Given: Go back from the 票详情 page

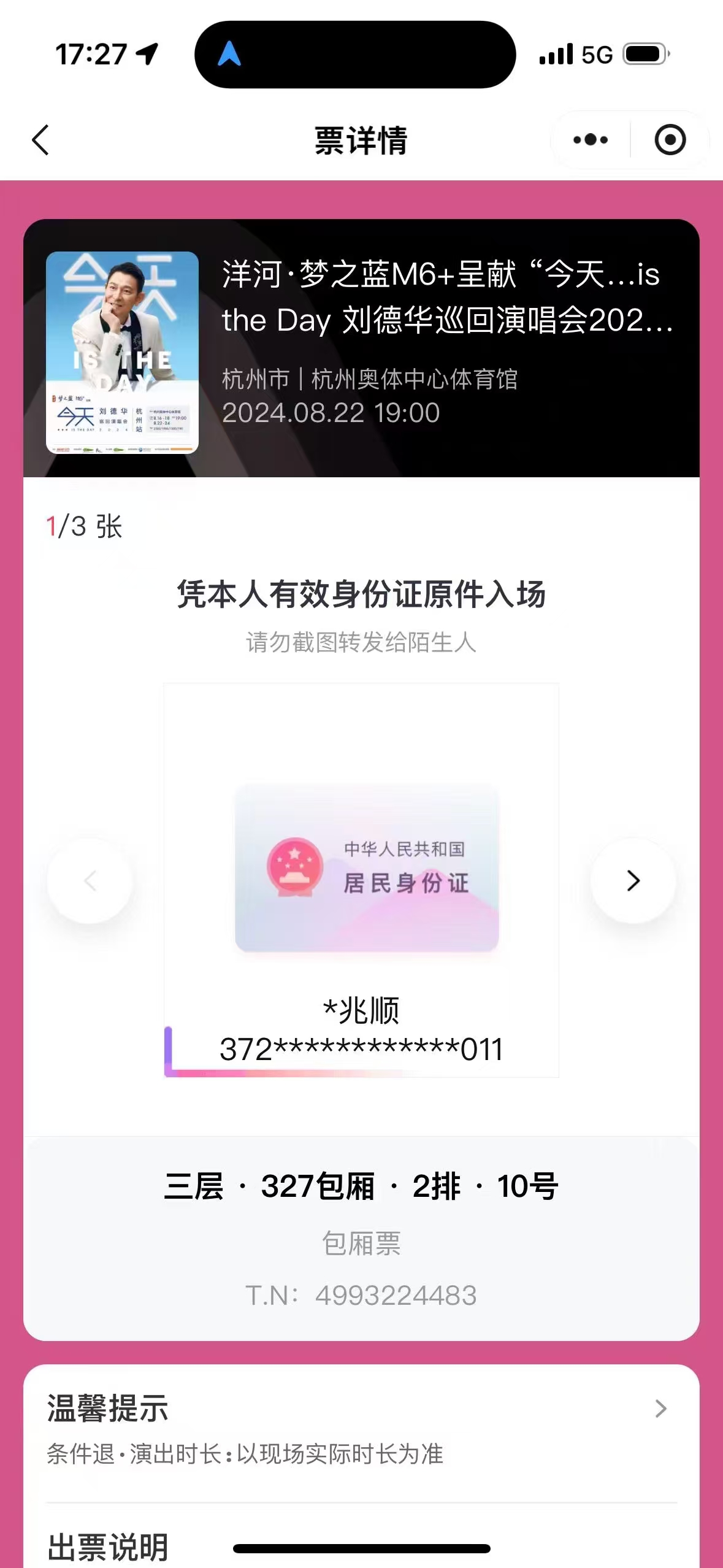Looking at the screenshot, I should (40, 140).
